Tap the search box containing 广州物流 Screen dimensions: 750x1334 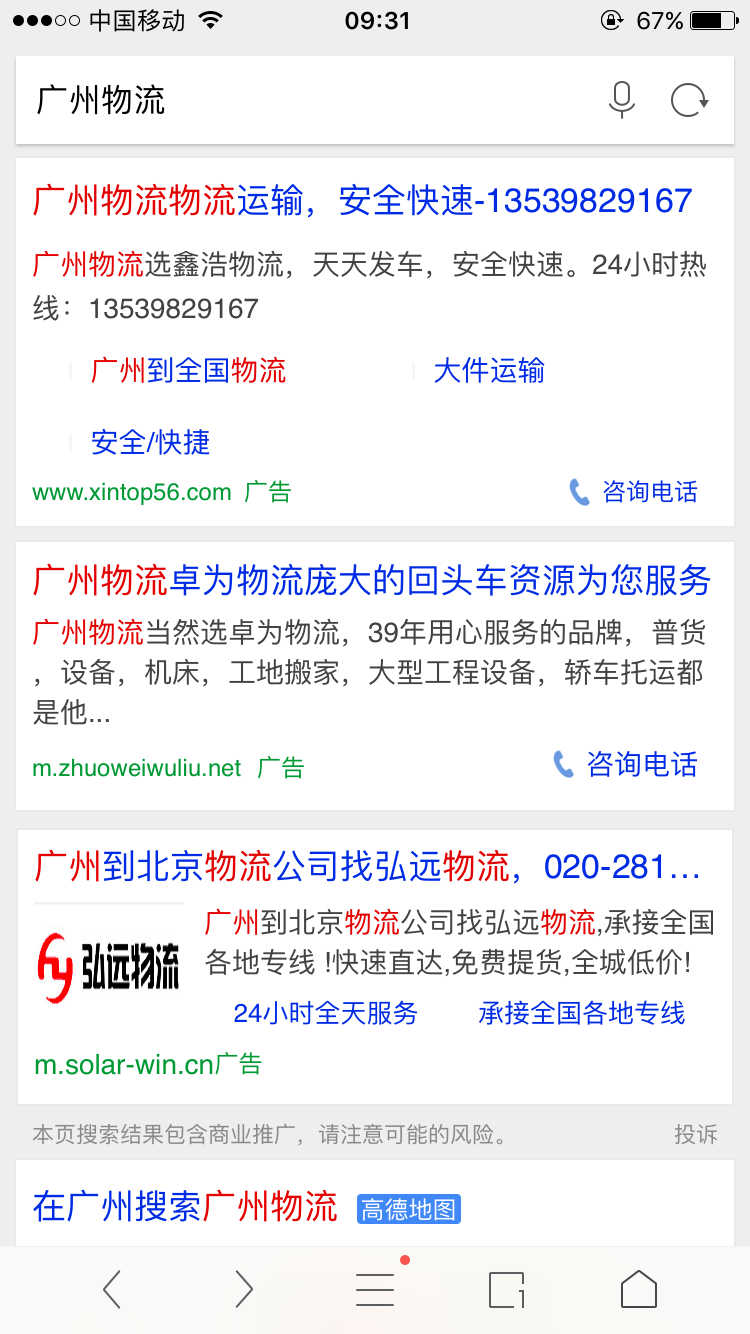point(300,100)
